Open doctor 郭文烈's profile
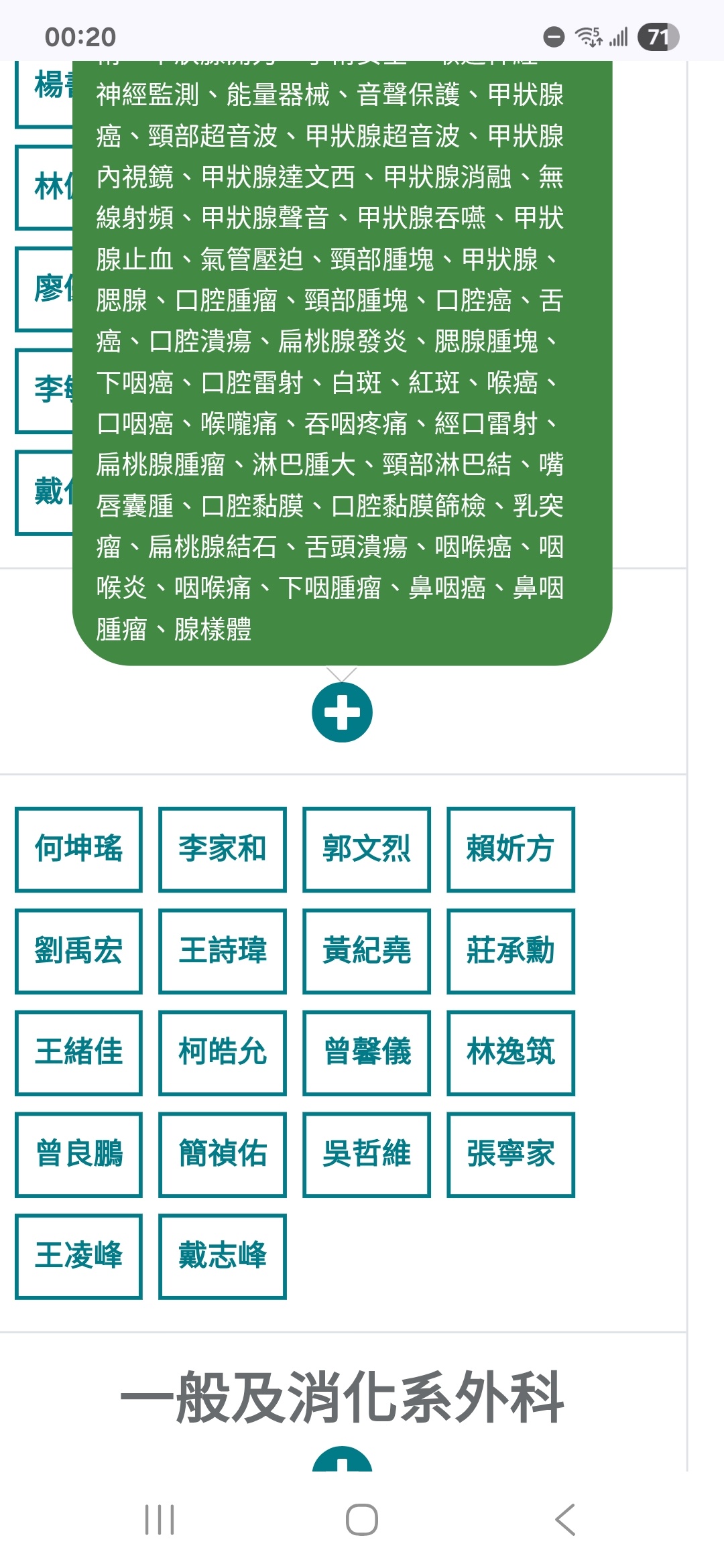 [x=366, y=849]
